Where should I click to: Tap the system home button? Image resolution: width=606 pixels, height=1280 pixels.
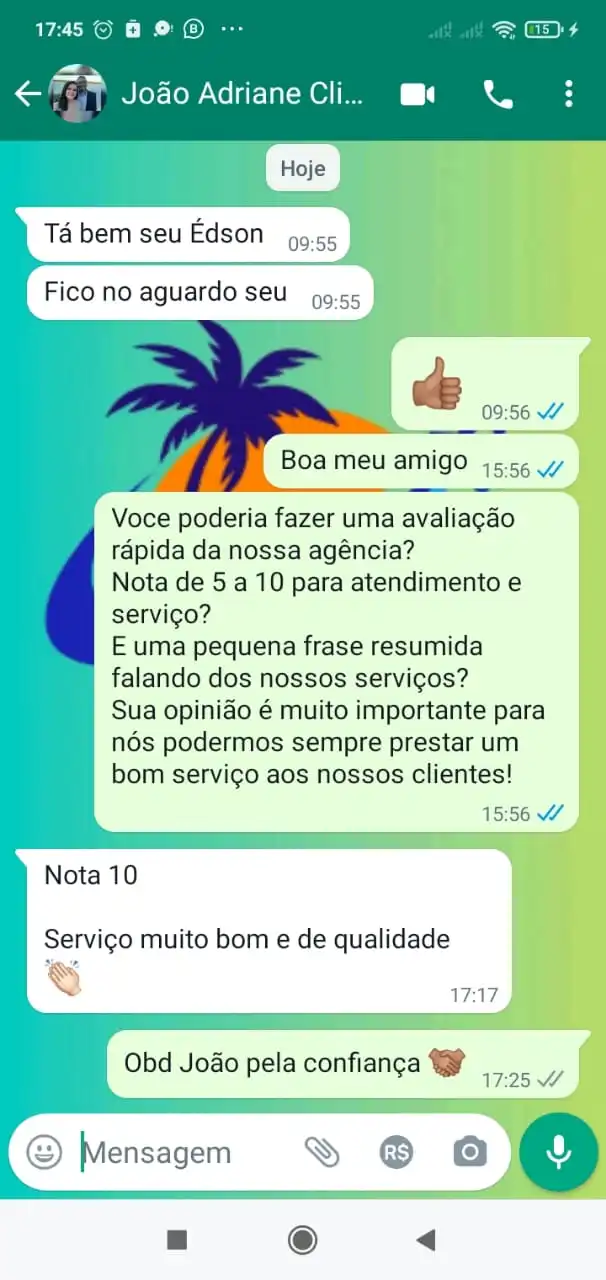click(x=302, y=1240)
